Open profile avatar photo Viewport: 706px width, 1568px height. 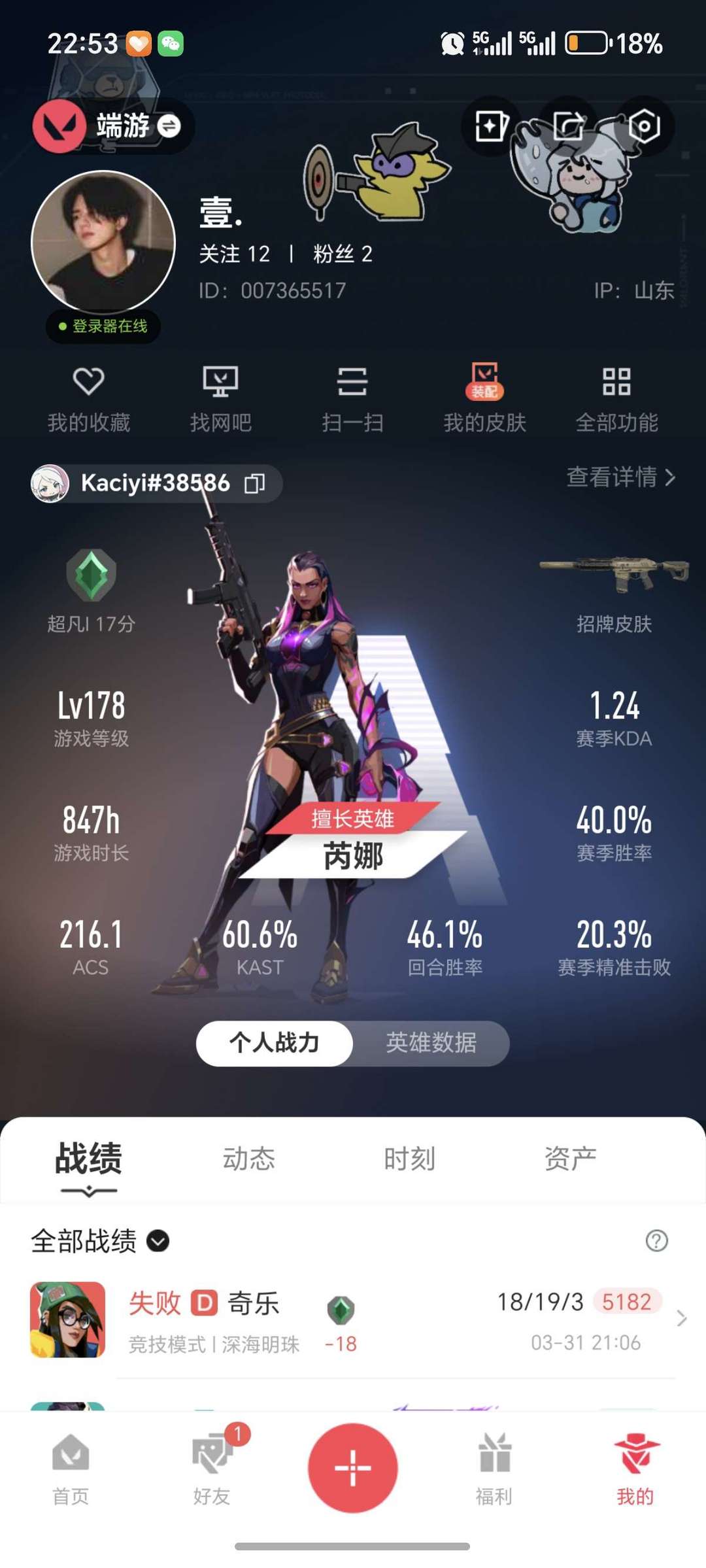point(103,242)
